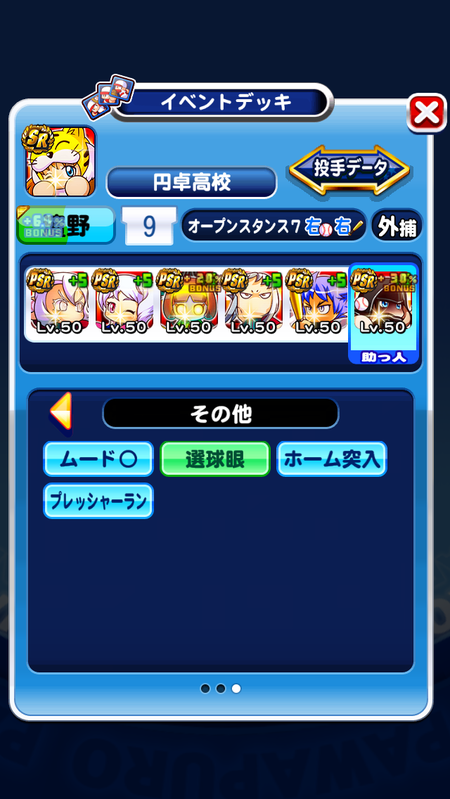450x799 pixels.
Task: Select the 選球眼 ability
Action: tap(215, 459)
